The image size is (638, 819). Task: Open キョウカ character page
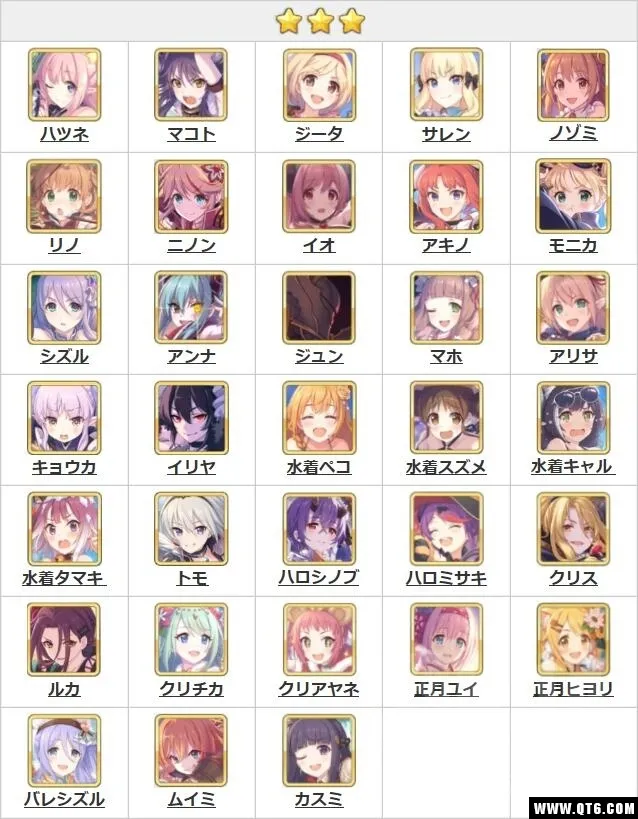pyautogui.click(x=64, y=467)
